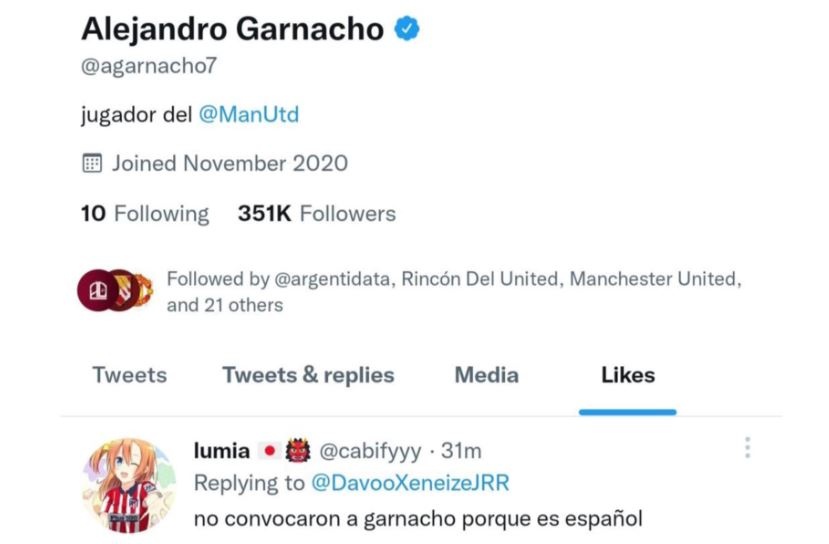829x544 pixels.
Task: Open lumia's tweet about garnacho
Action: tap(417, 519)
